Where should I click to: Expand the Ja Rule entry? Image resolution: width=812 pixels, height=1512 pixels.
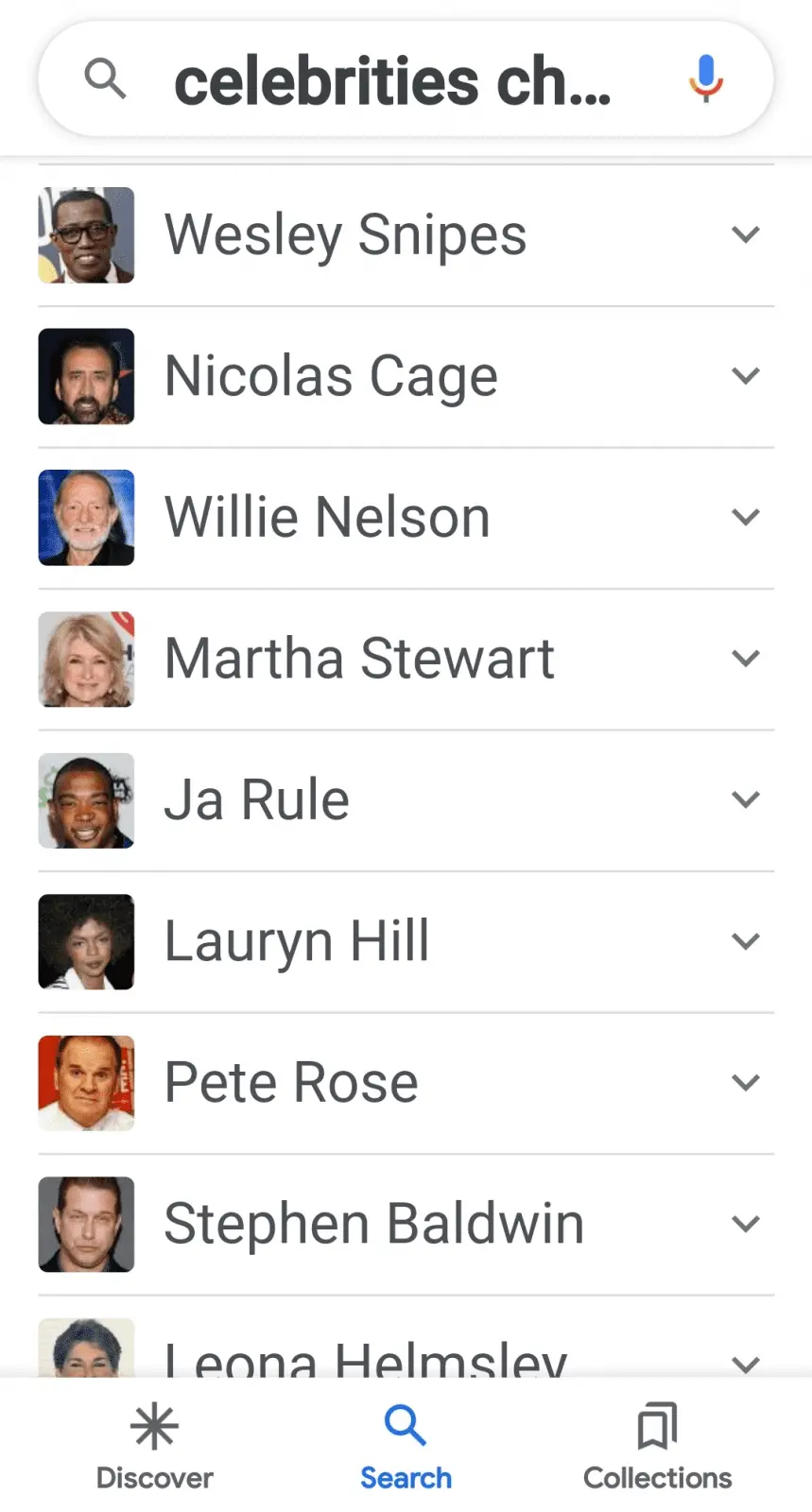click(x=746, y=799)
